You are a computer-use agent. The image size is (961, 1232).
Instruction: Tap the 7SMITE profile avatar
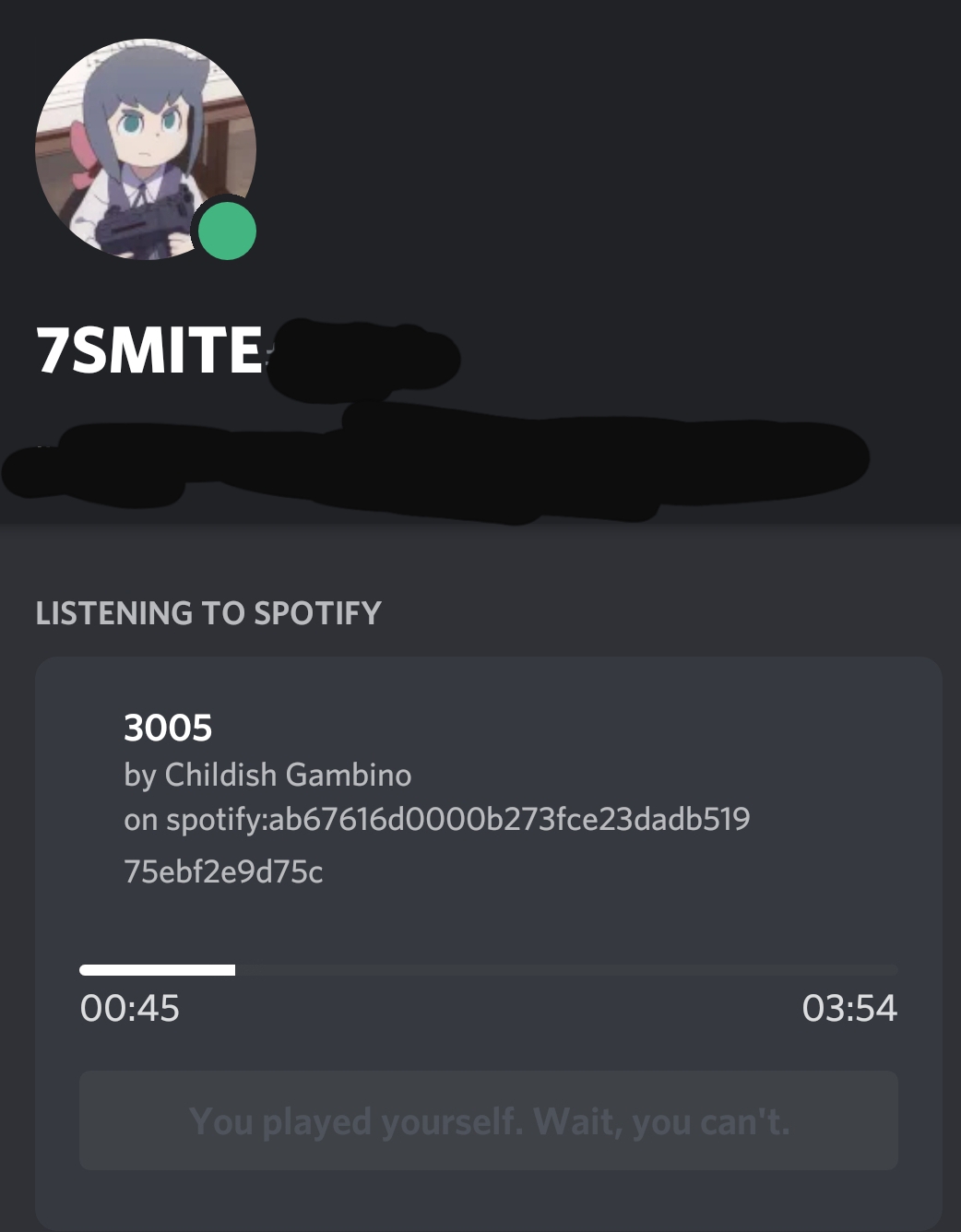(146, 149)
